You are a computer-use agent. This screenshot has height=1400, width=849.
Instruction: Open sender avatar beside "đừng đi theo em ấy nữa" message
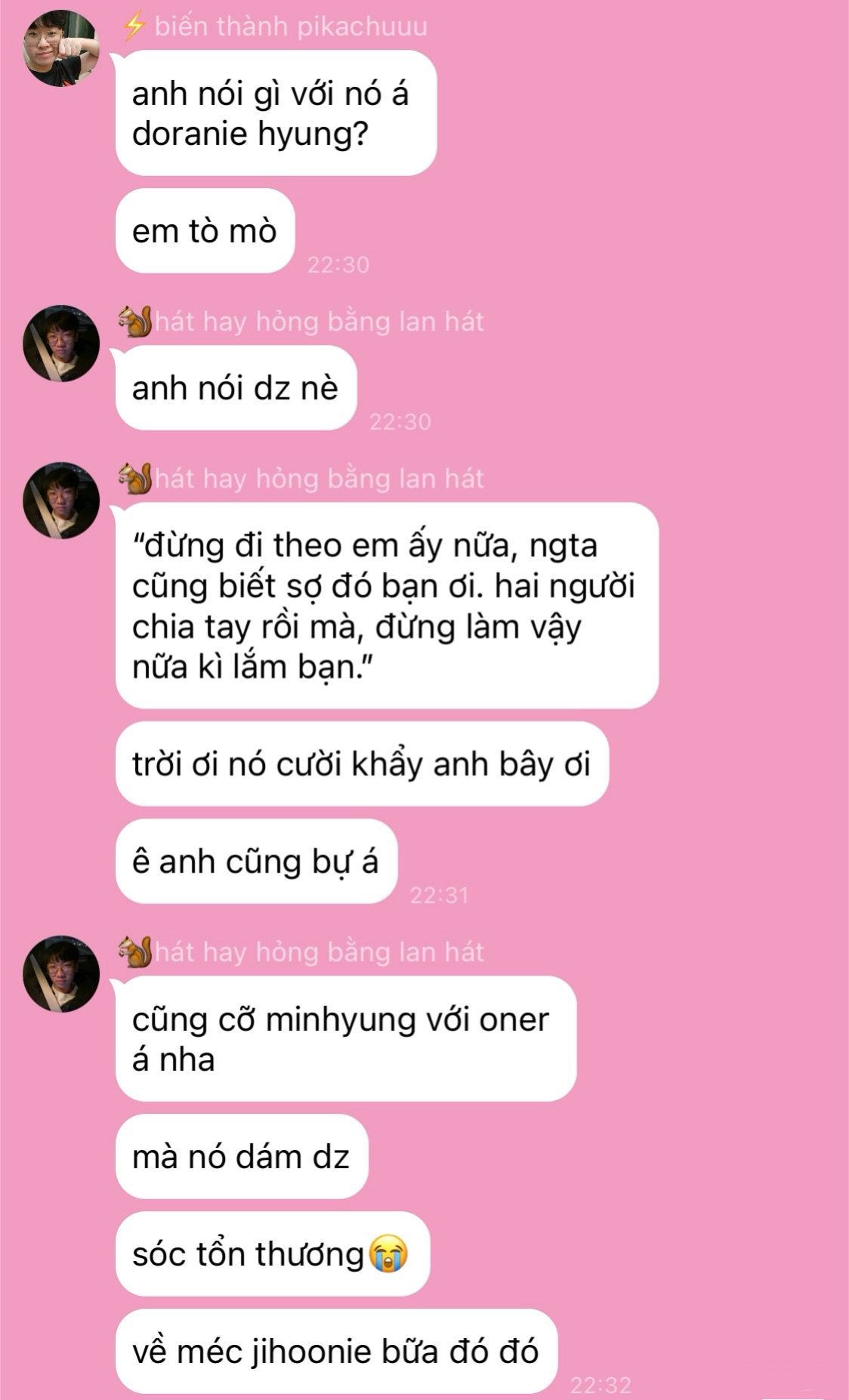tap(61, 501)
